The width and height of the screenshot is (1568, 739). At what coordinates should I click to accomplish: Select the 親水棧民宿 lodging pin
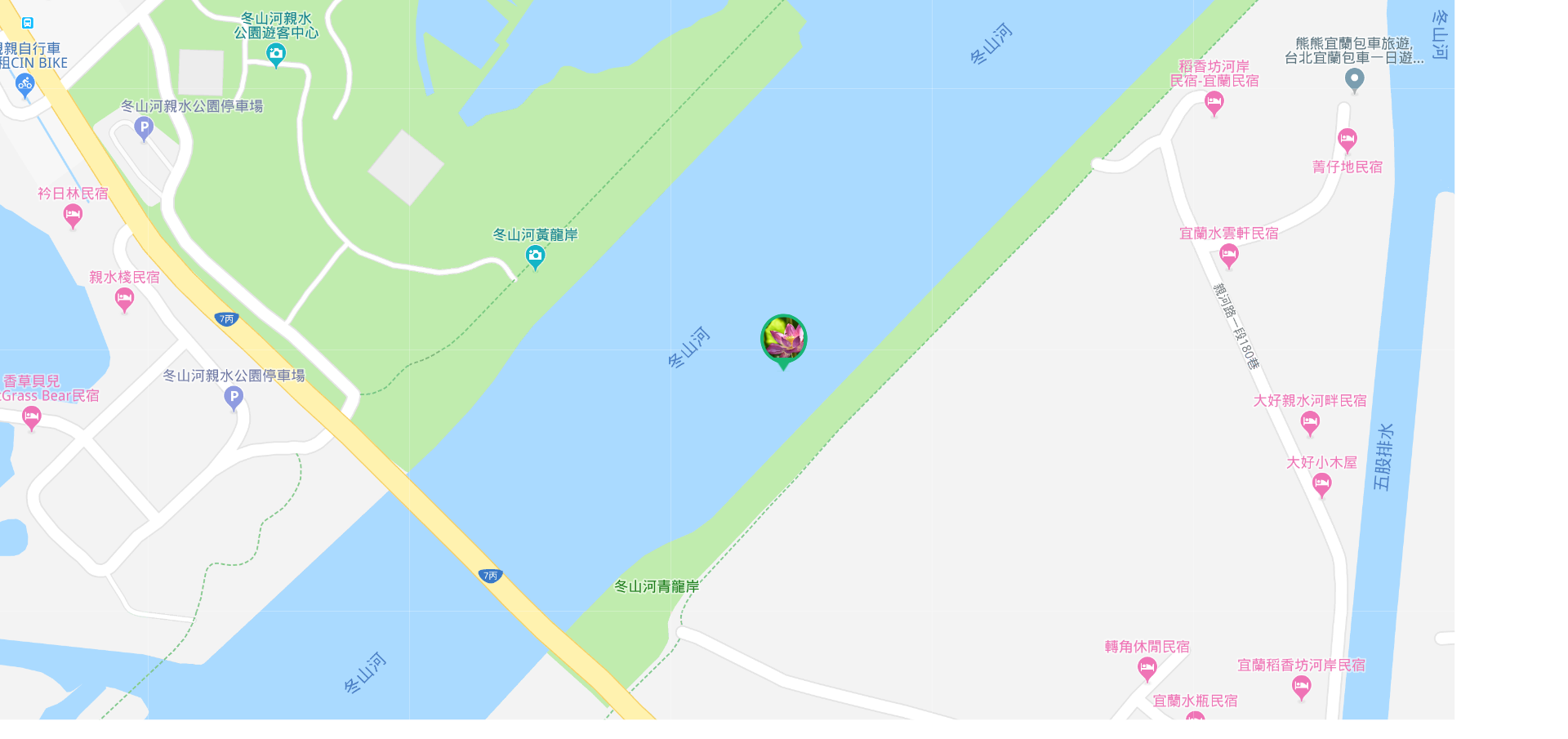point(124,300)
